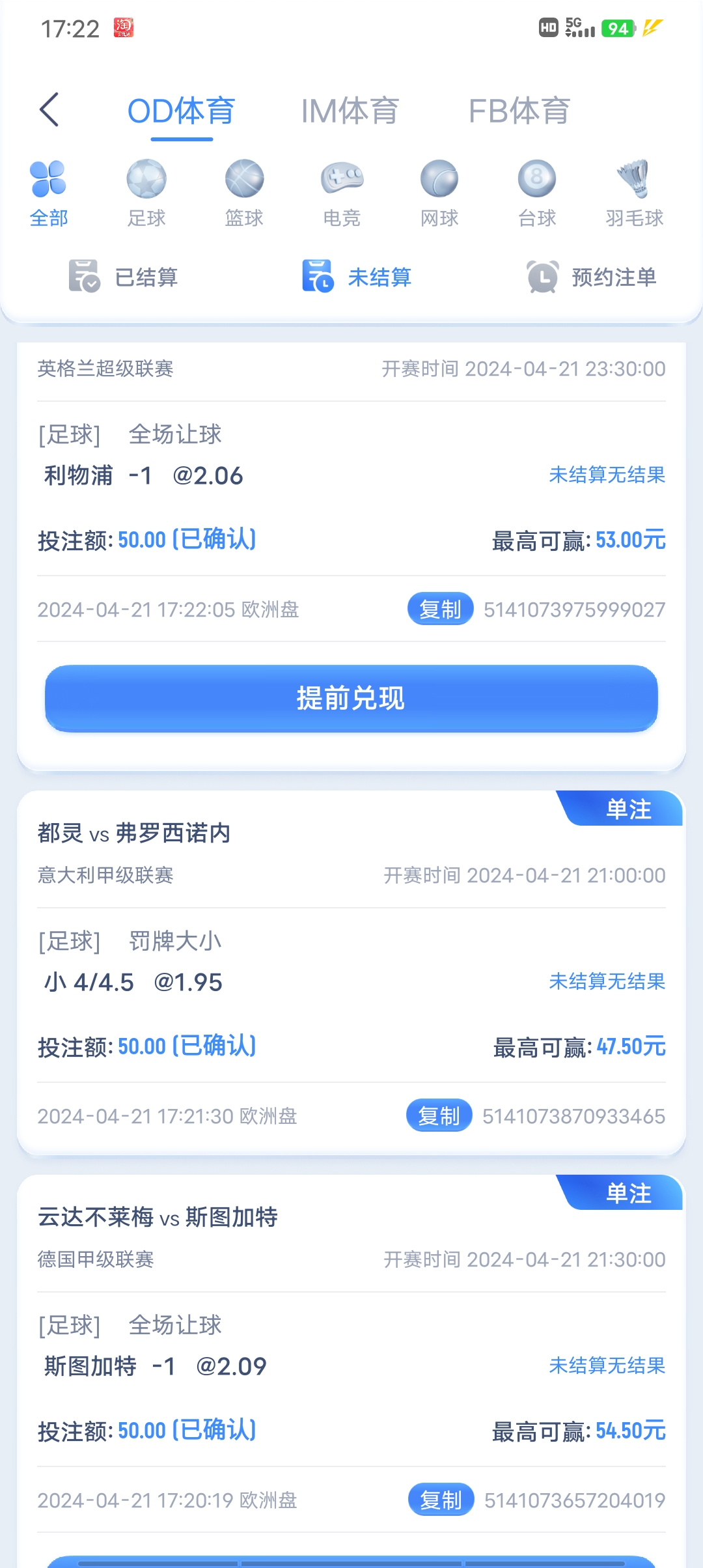Filter bets by 羽毛球
Image resolution: width=703 pixels, height=1568 pixels.
634,193
